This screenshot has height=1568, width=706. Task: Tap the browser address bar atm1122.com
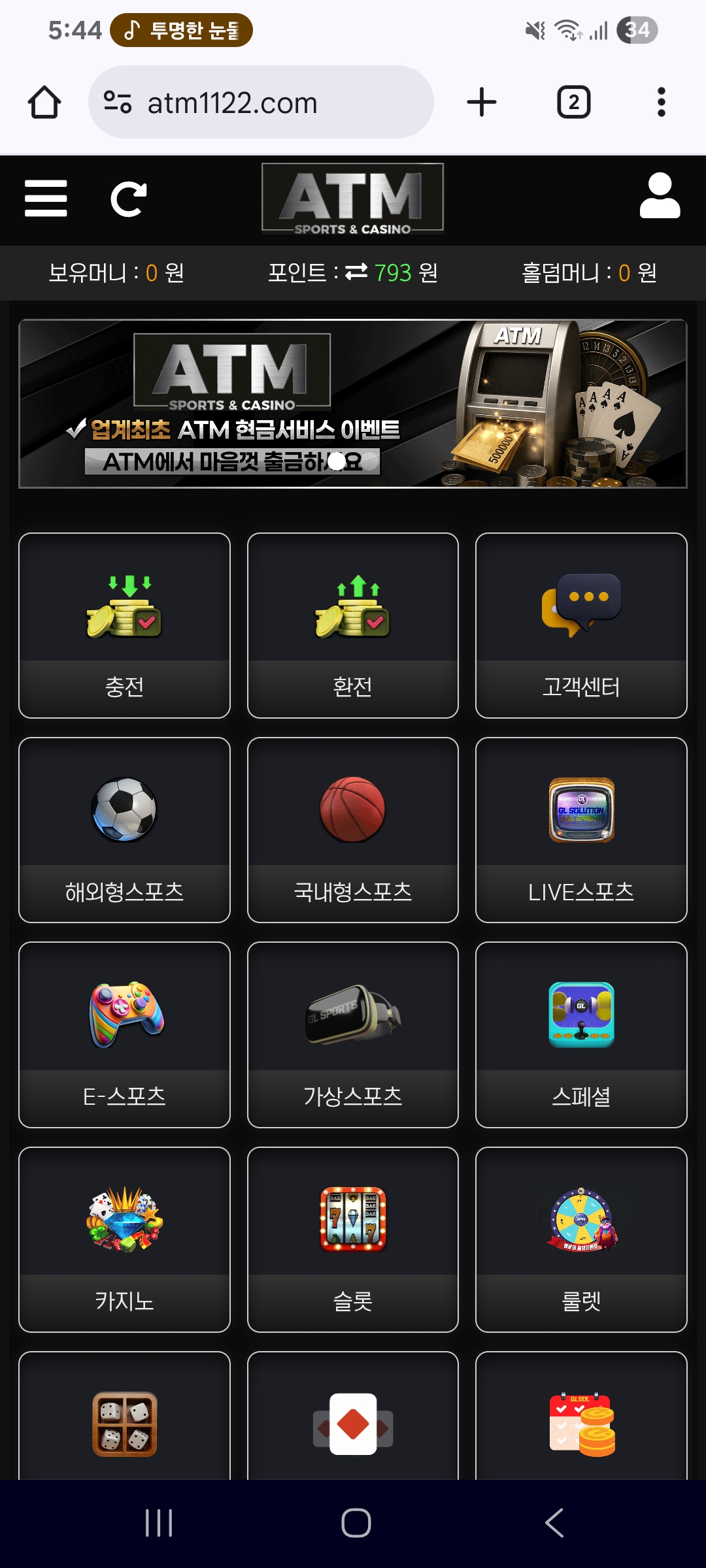point(261,103)
